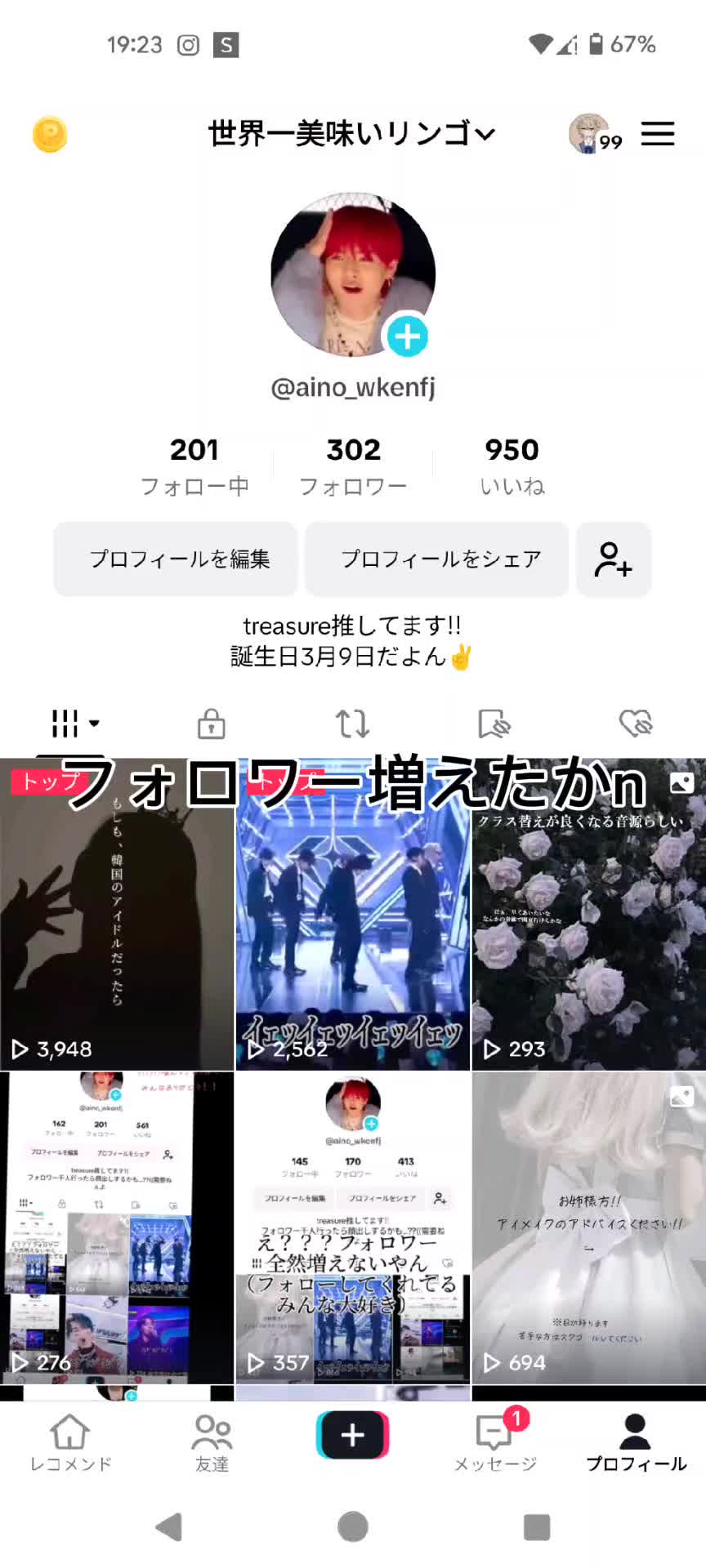Open the メッセージ inbox tab
Image resolution: width=706 pixels, height=1568 pixels.
pyautogui.click(x=495, y=1443)
